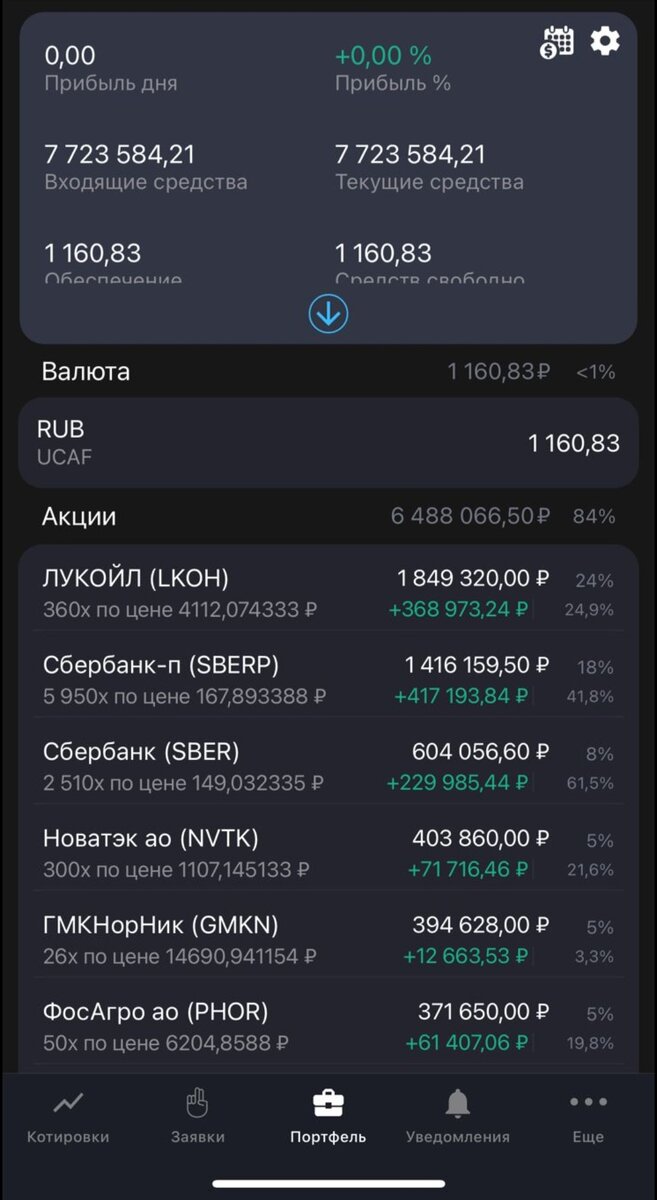Switch to the Заявки tab

pyautogui.click(x=198, y=1117)
